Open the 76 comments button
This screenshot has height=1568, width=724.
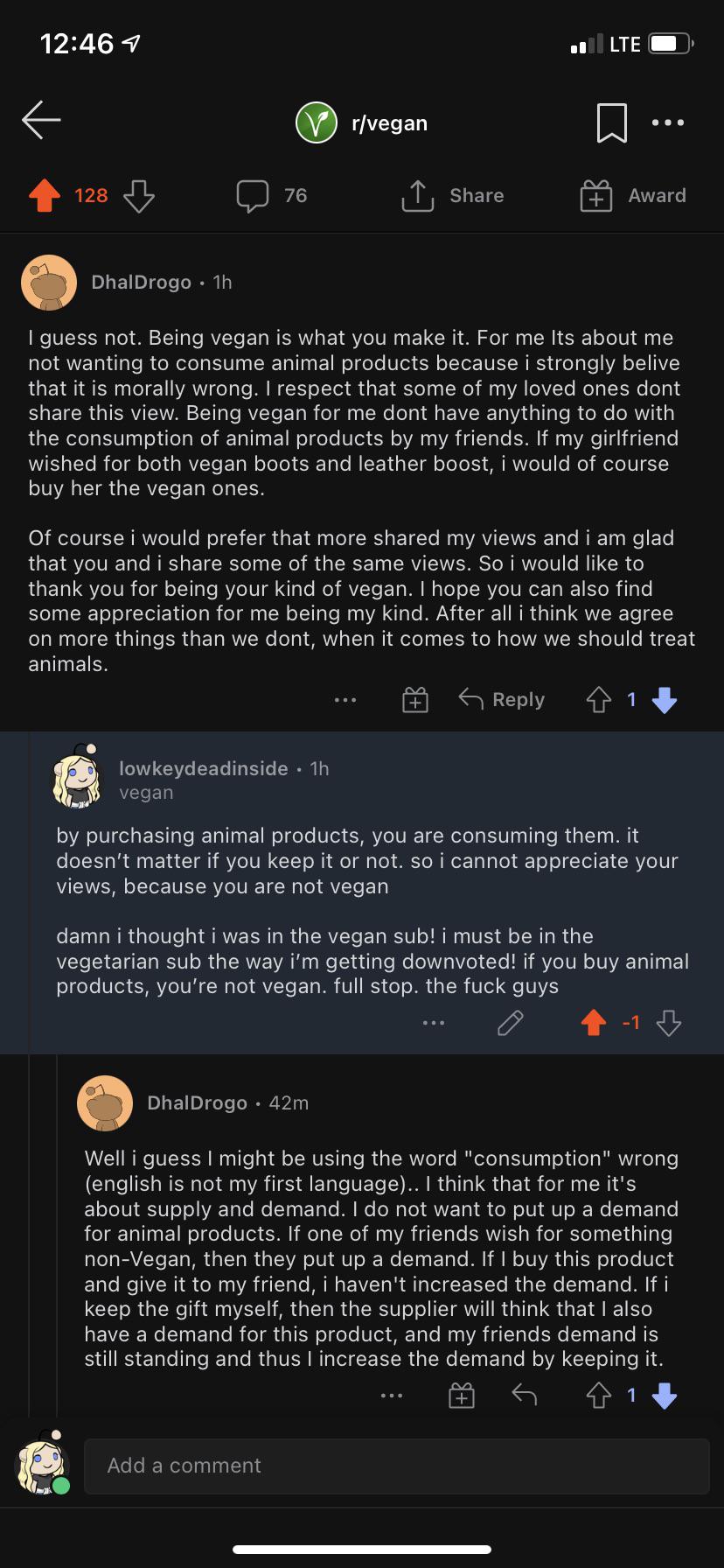pos(272,196)
